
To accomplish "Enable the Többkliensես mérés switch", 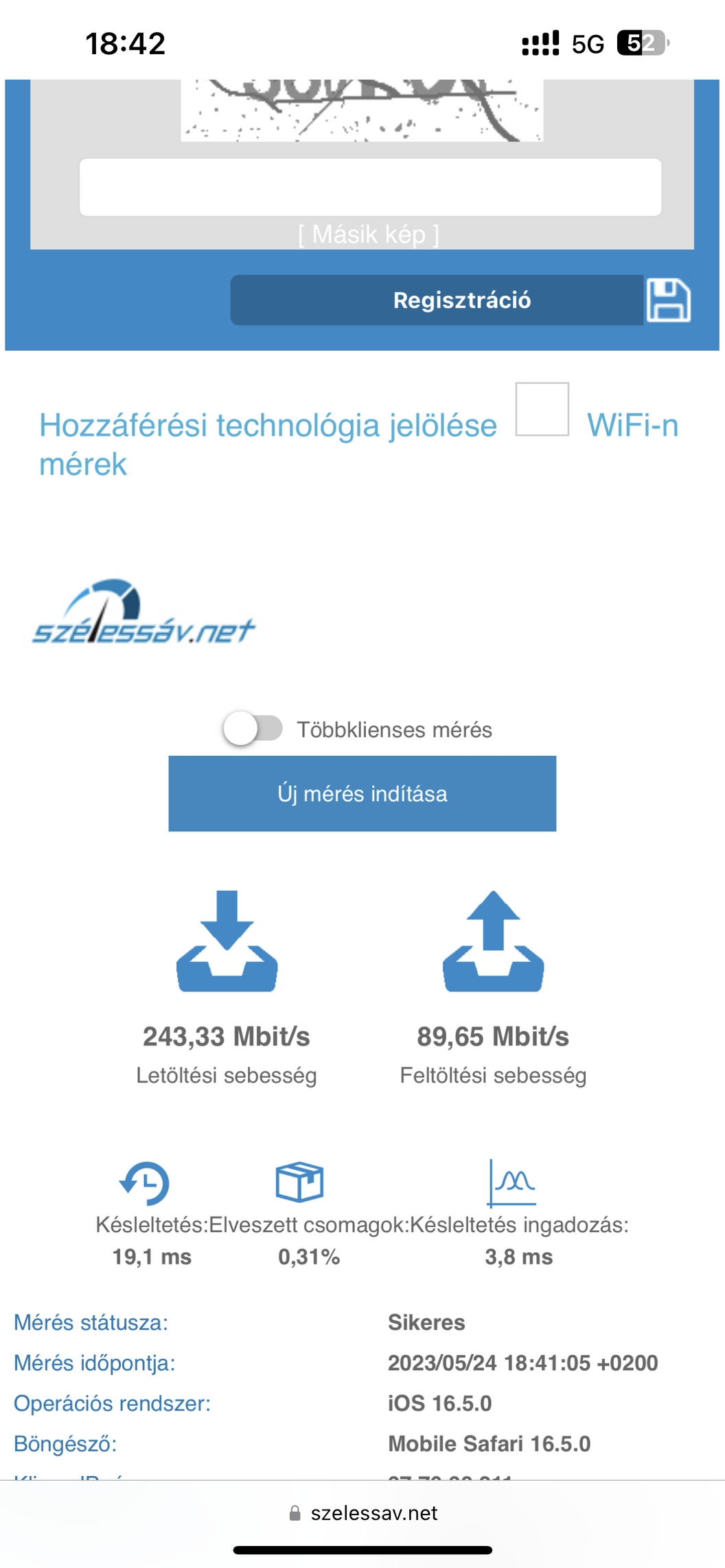I will [x=253, y=728].
